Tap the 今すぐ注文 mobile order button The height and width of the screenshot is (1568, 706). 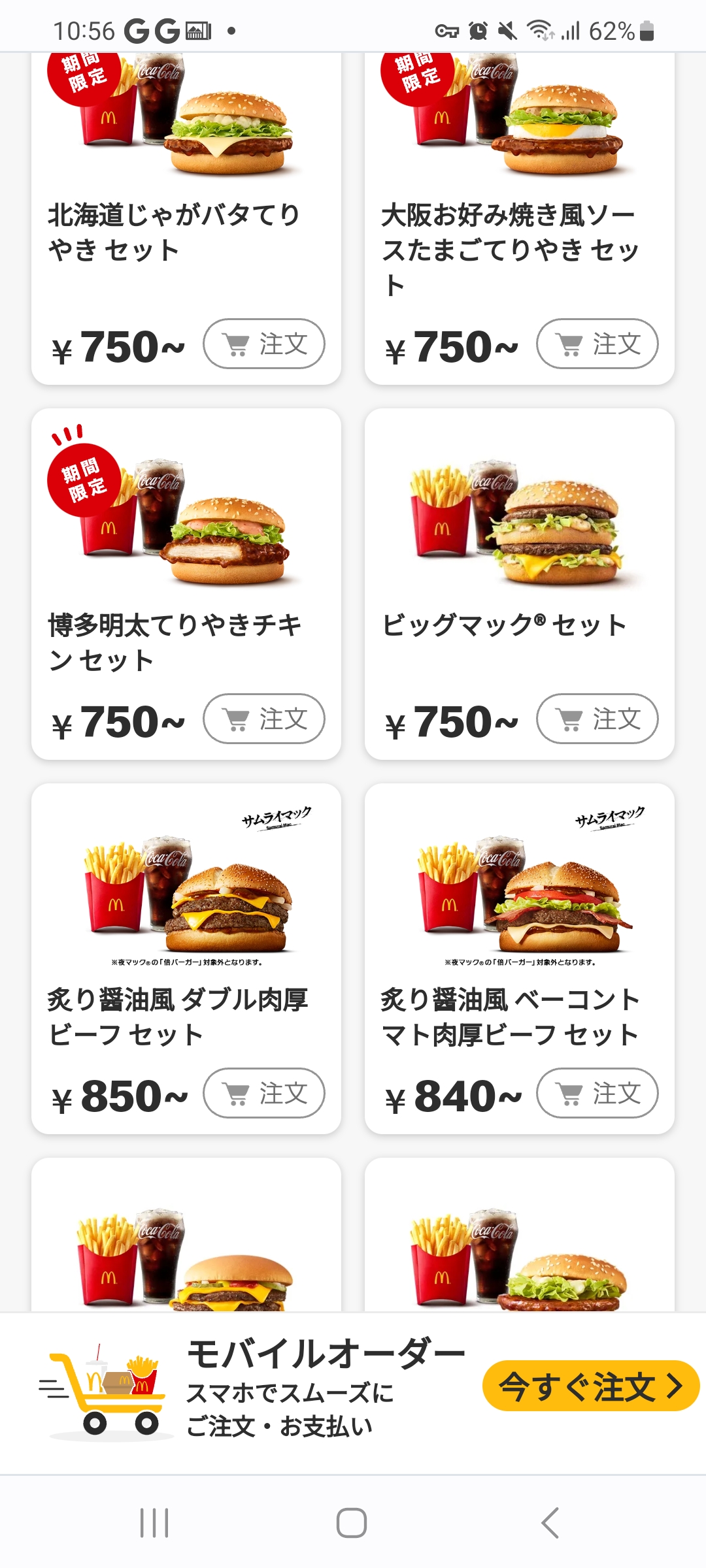click(590, 1386)
